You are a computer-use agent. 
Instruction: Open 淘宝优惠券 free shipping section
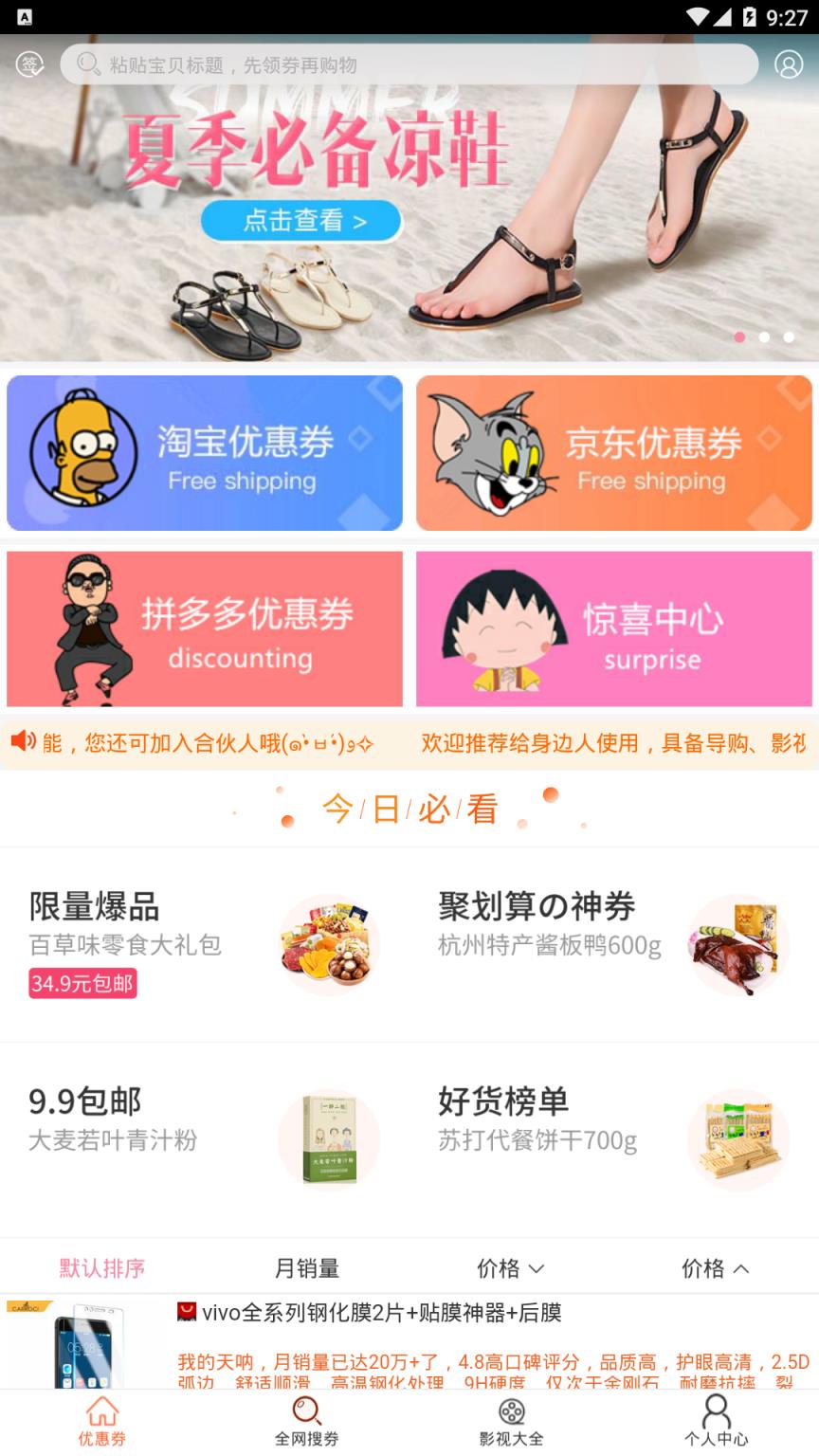click(206, 452)
